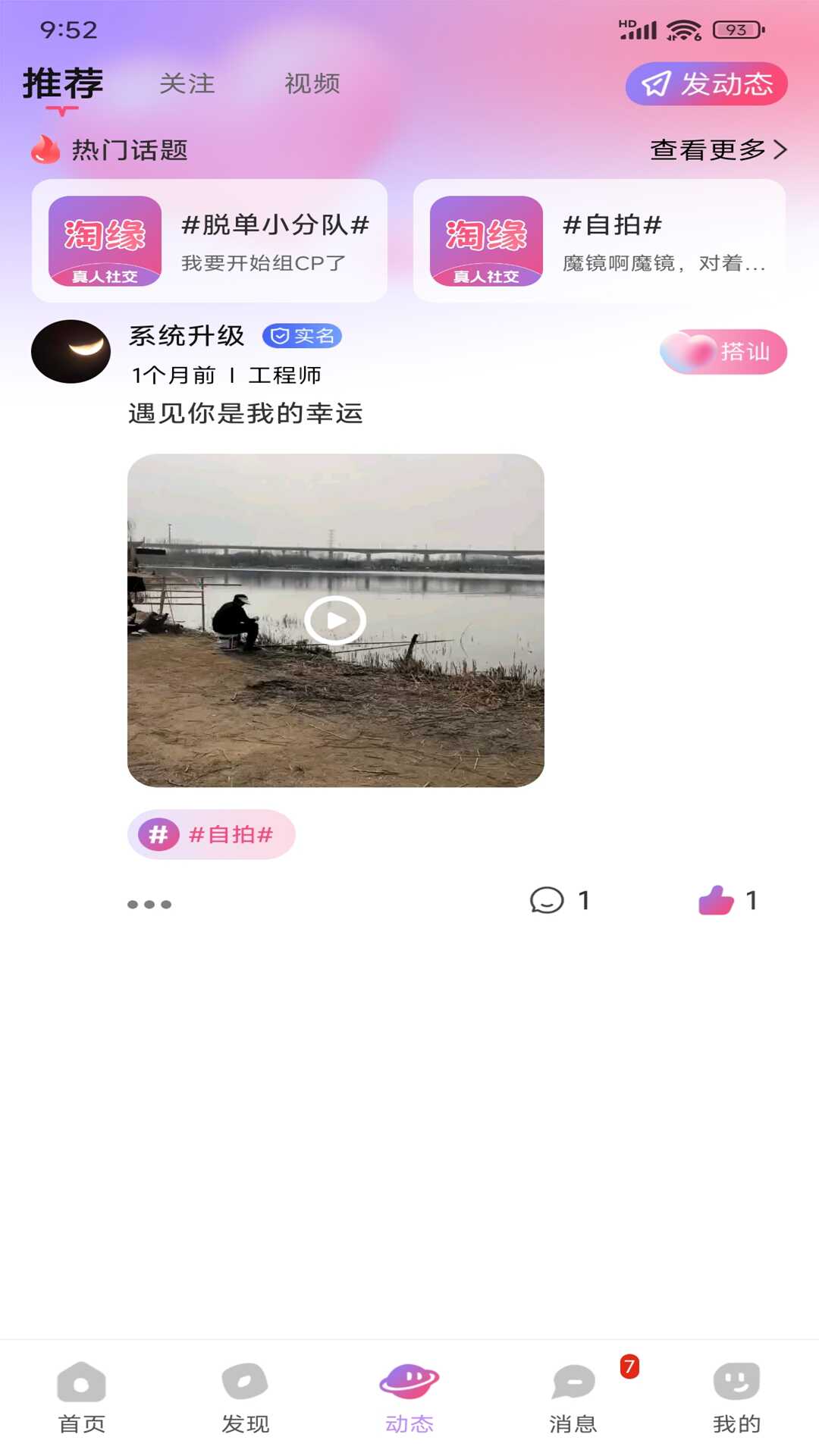Select the 推荐 tab

tap(63, 83)
